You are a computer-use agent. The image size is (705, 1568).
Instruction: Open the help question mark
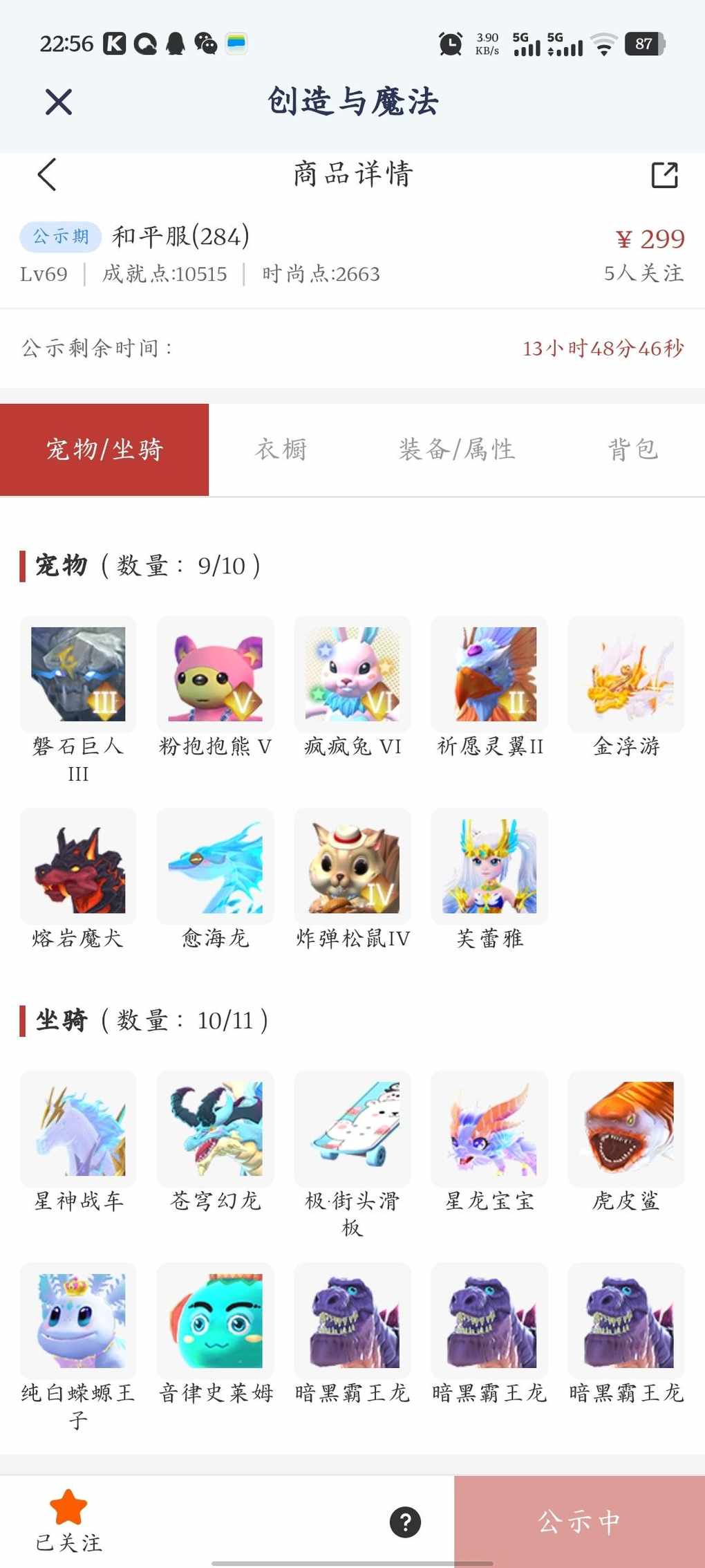[405, 1522]
